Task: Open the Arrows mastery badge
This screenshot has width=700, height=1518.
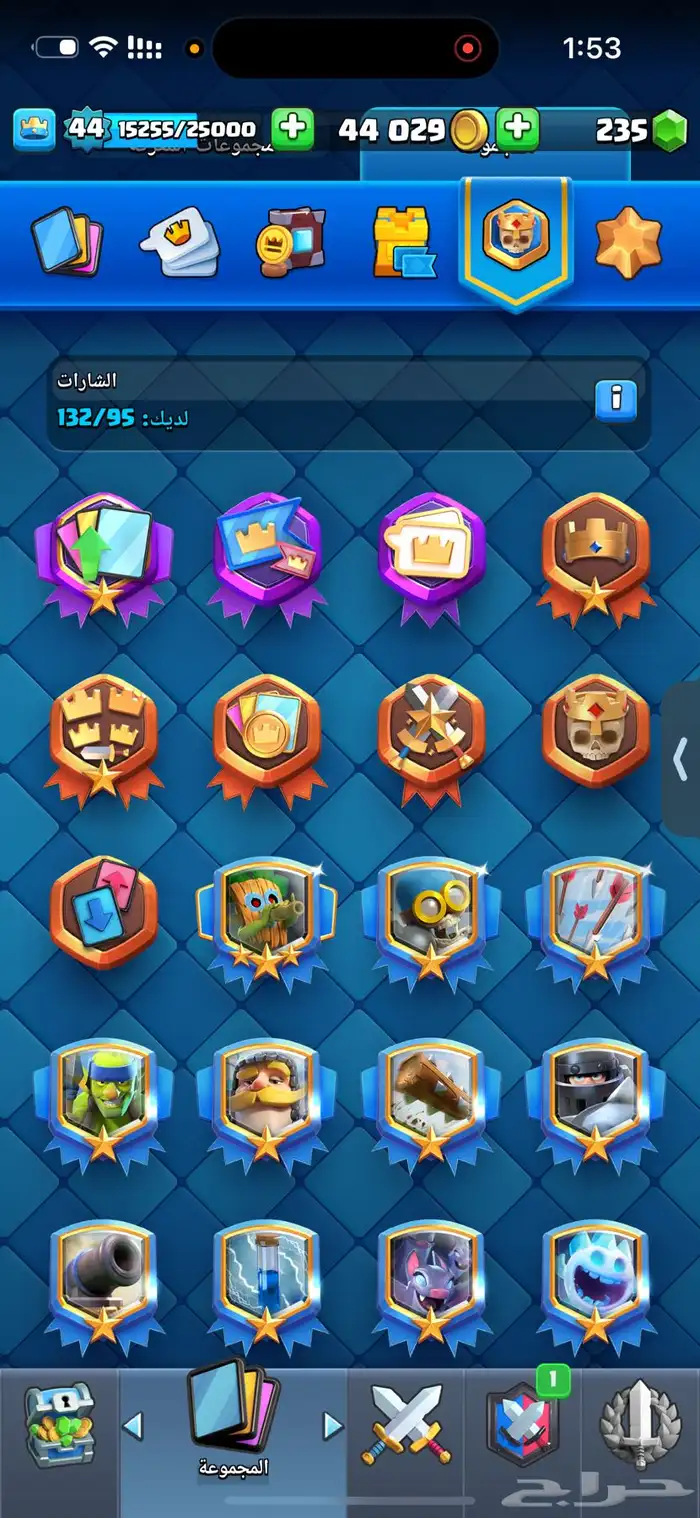Action: point(594,920)
